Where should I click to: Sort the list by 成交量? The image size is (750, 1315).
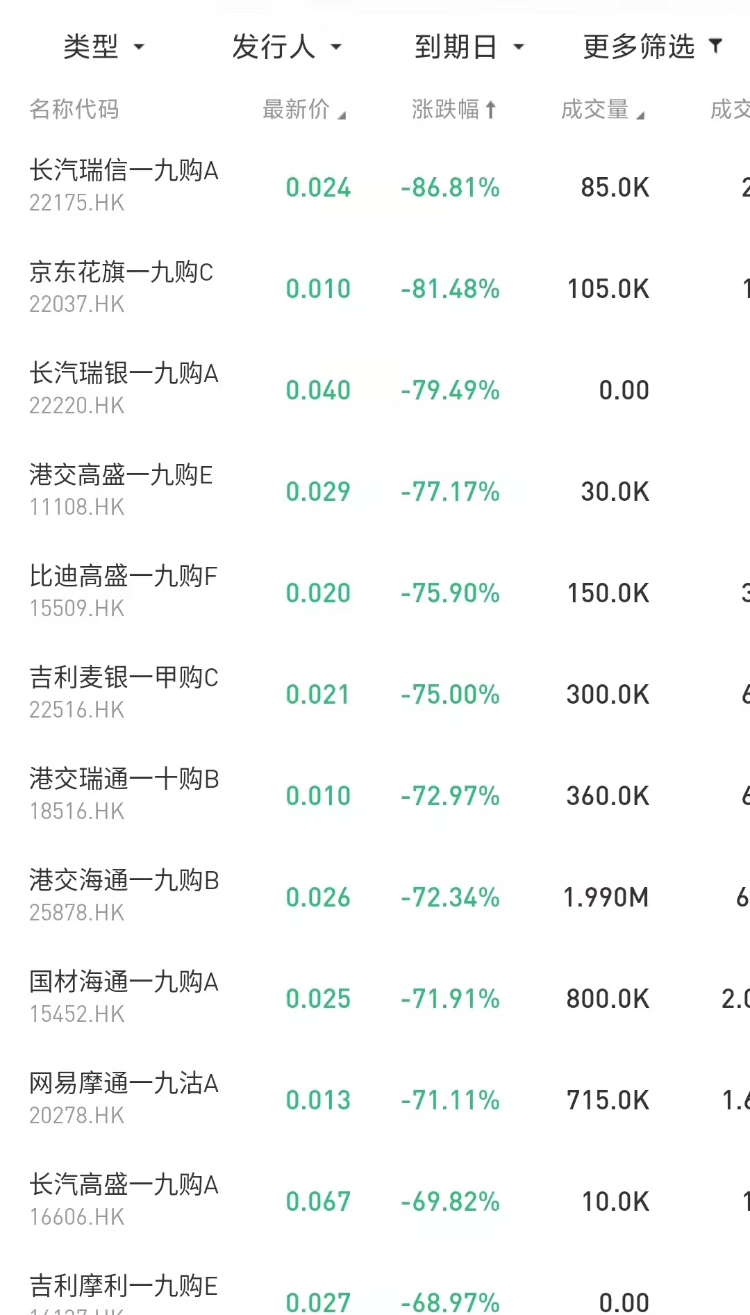tap(603, 110)
